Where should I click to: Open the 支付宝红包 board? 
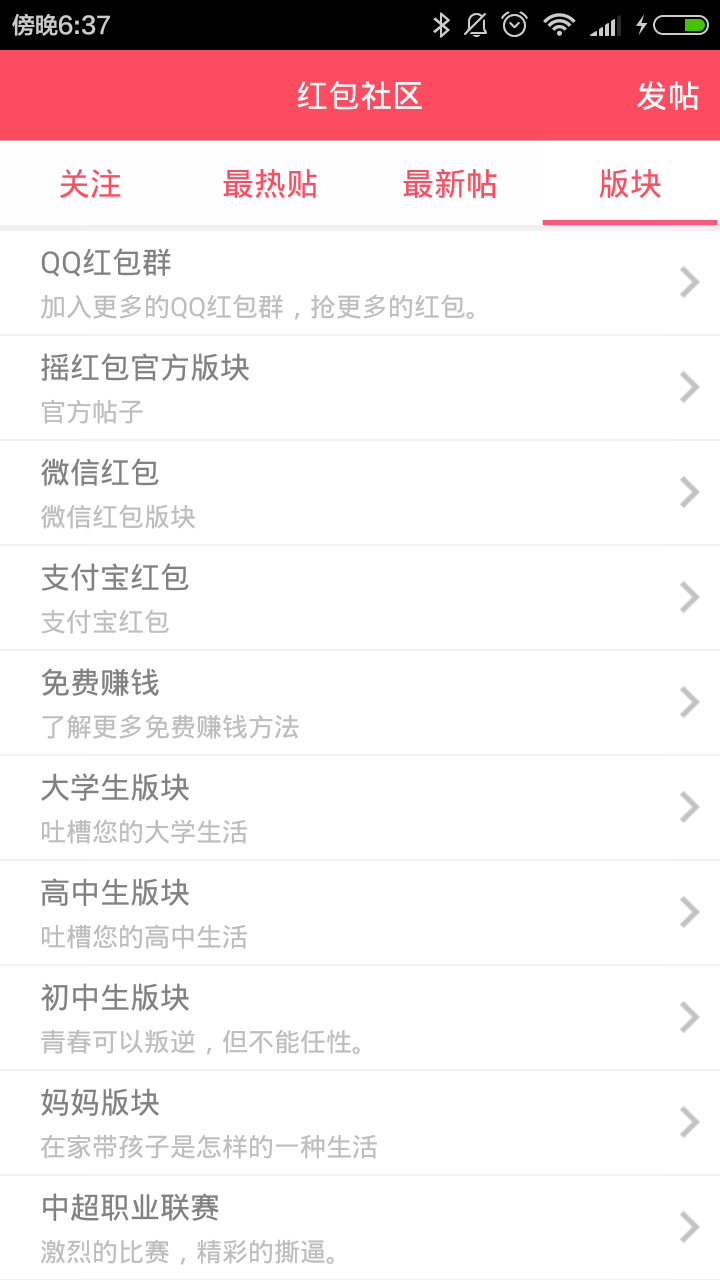tap(360, 598)
